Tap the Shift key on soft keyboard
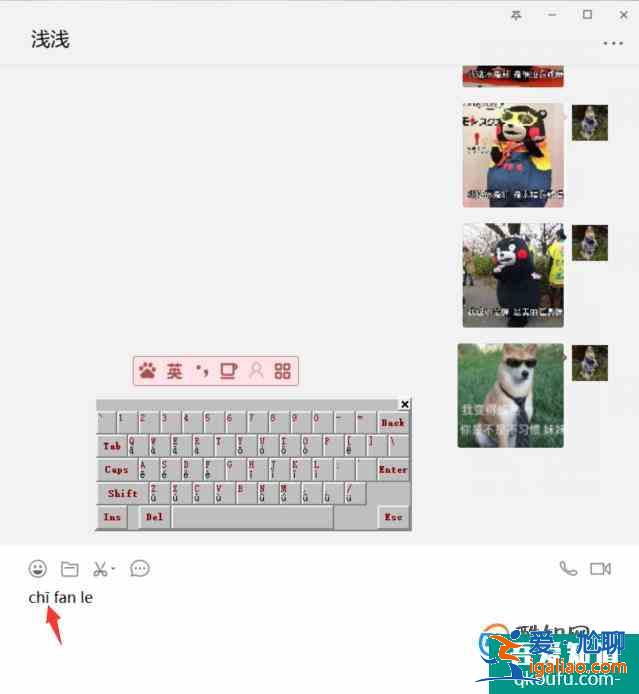Viewport: 639px width, 694px height. point(122,494)
